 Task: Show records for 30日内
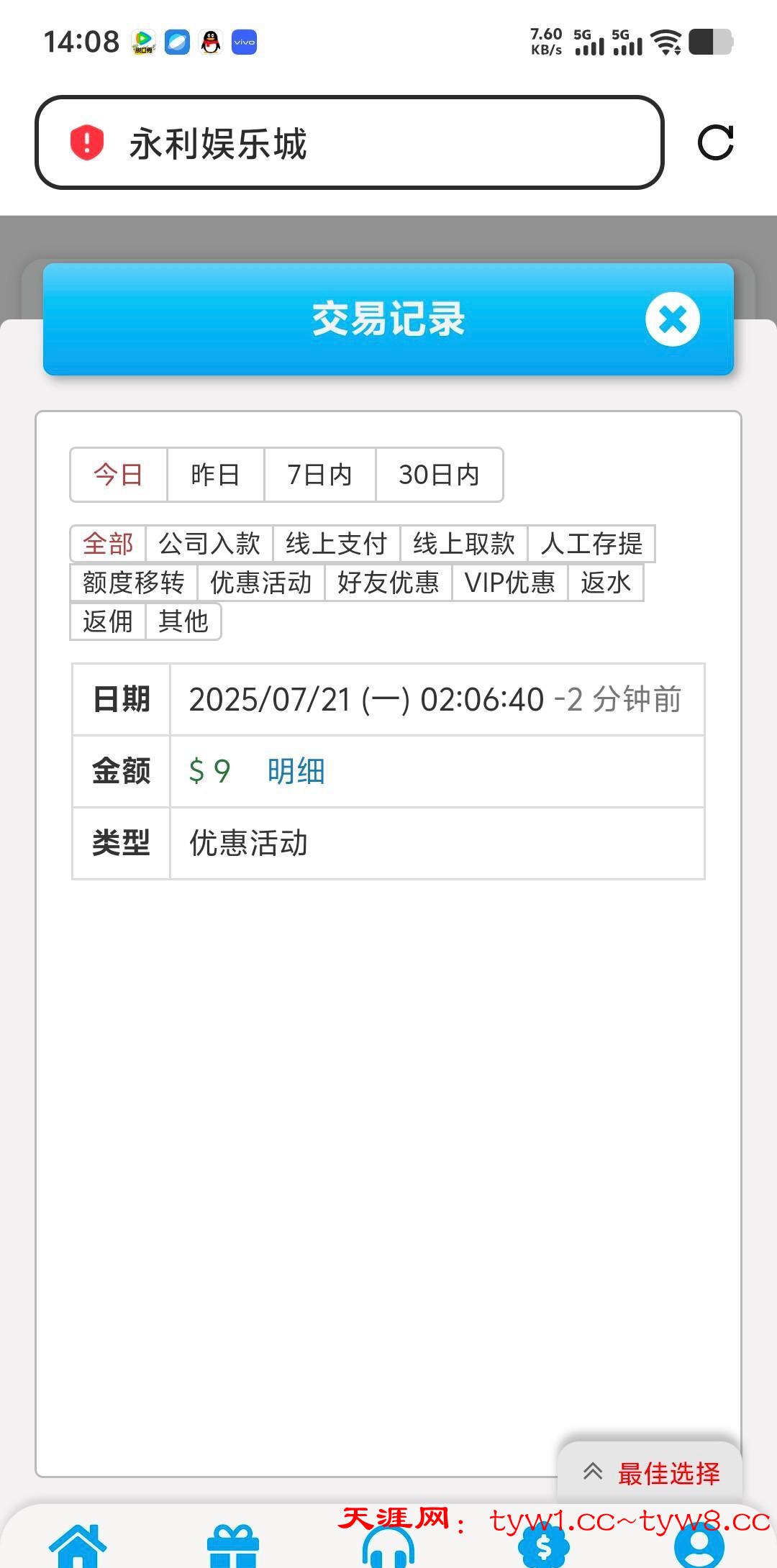pyautogui.click(x=439, y=475)
